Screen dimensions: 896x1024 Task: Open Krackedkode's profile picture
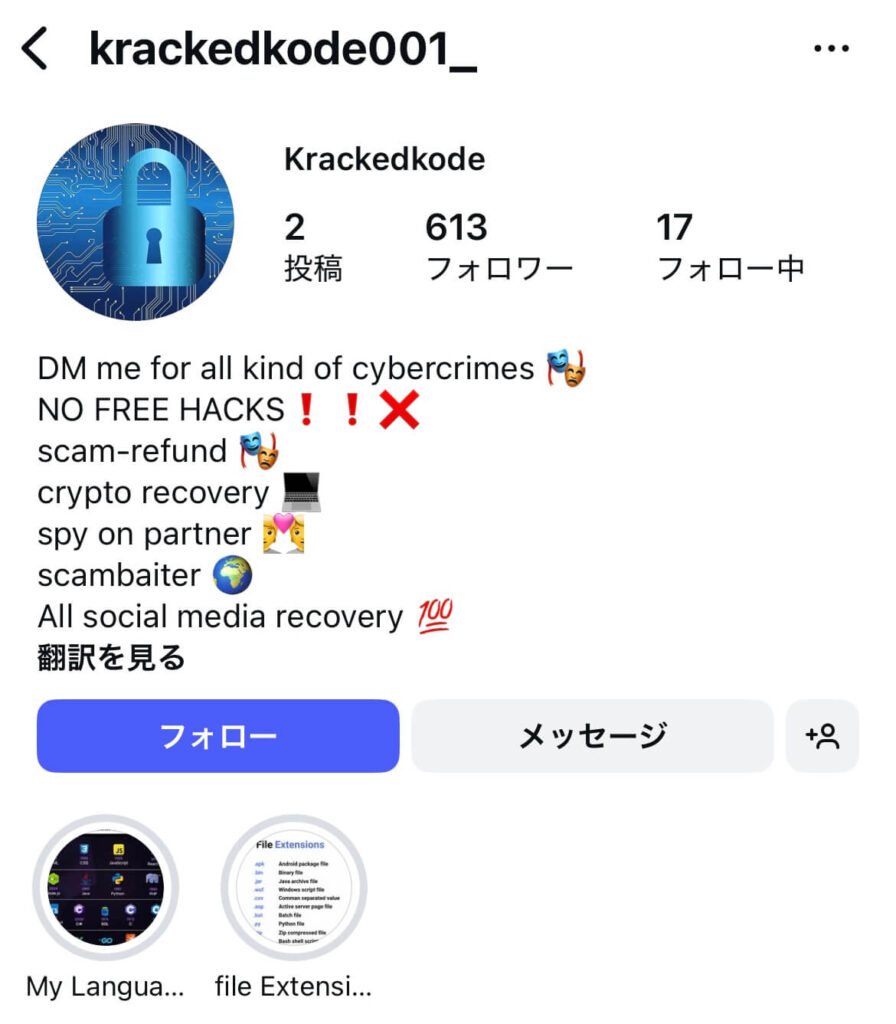coord(135,222)
